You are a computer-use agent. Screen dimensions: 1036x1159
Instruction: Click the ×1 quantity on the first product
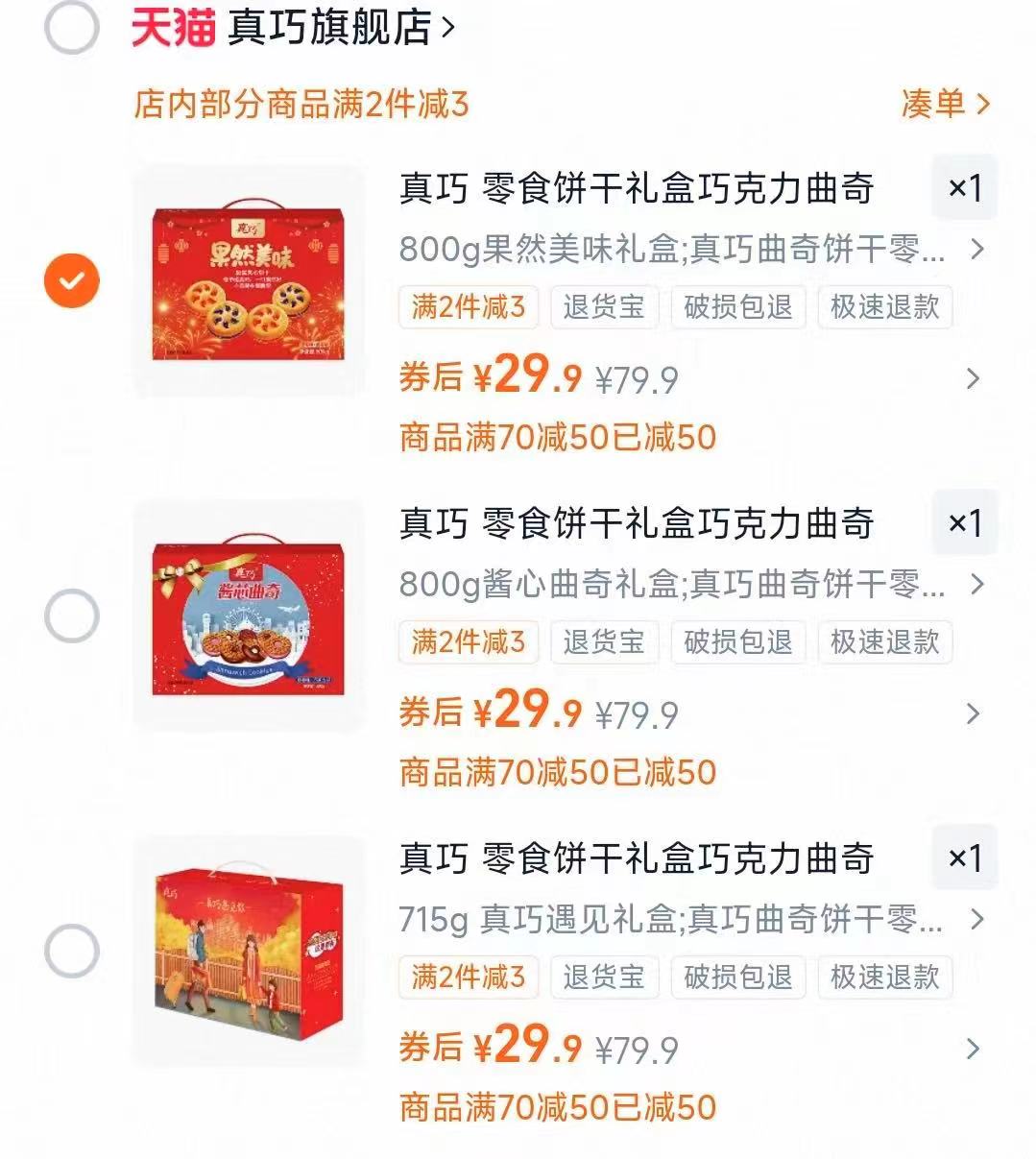point(964,188)
